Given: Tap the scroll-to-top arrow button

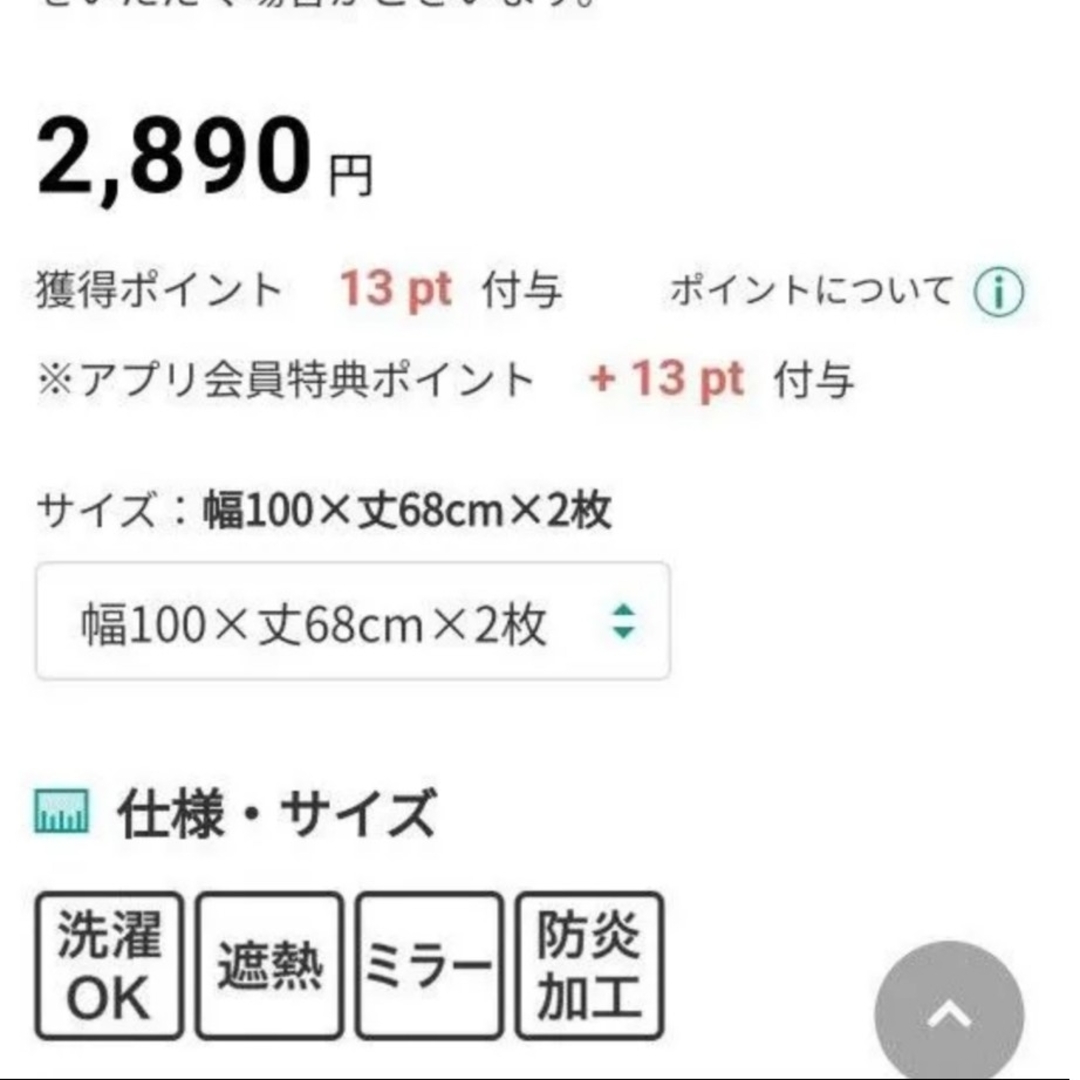Looking at the screenshot, I should (949, 1012).
